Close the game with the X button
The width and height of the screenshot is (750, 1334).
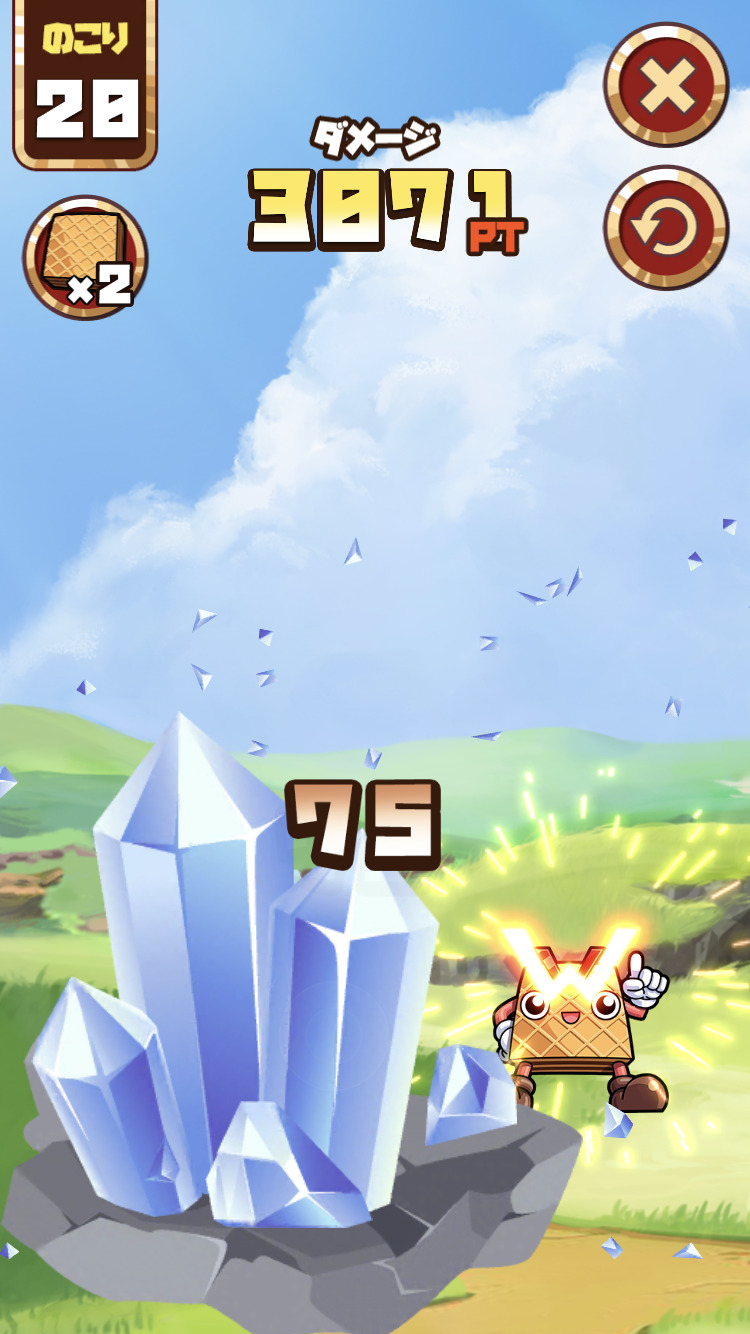click(x=666, y=84)
